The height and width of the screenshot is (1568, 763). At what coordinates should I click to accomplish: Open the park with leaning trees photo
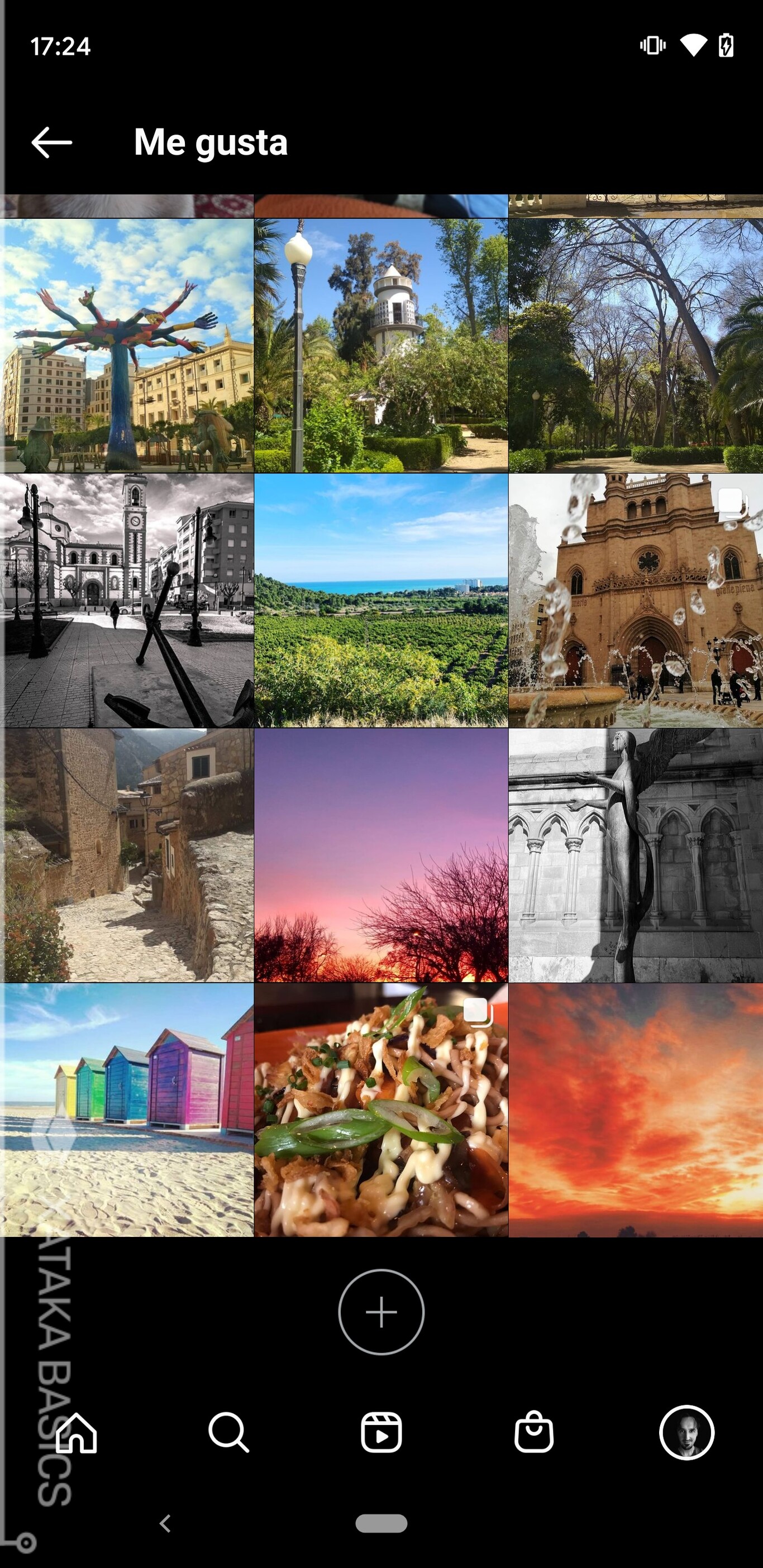[636, 346]
